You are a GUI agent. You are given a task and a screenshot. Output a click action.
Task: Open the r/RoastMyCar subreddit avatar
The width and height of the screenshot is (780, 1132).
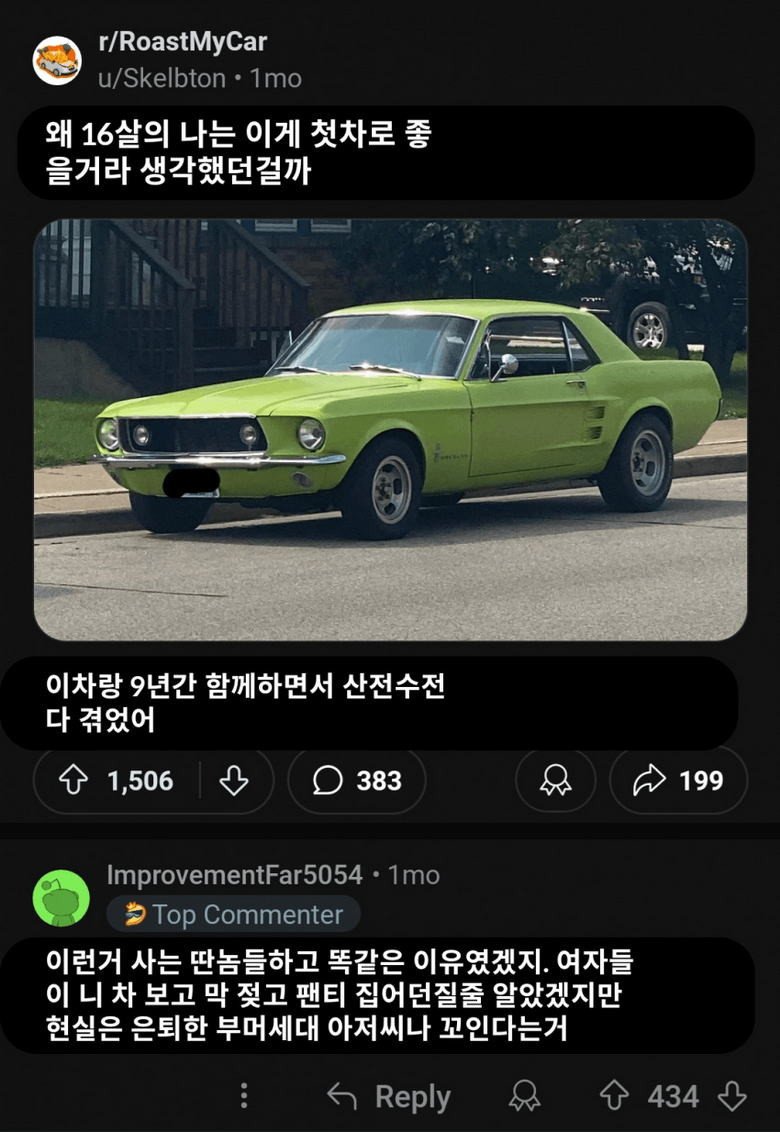click(57, 60)
